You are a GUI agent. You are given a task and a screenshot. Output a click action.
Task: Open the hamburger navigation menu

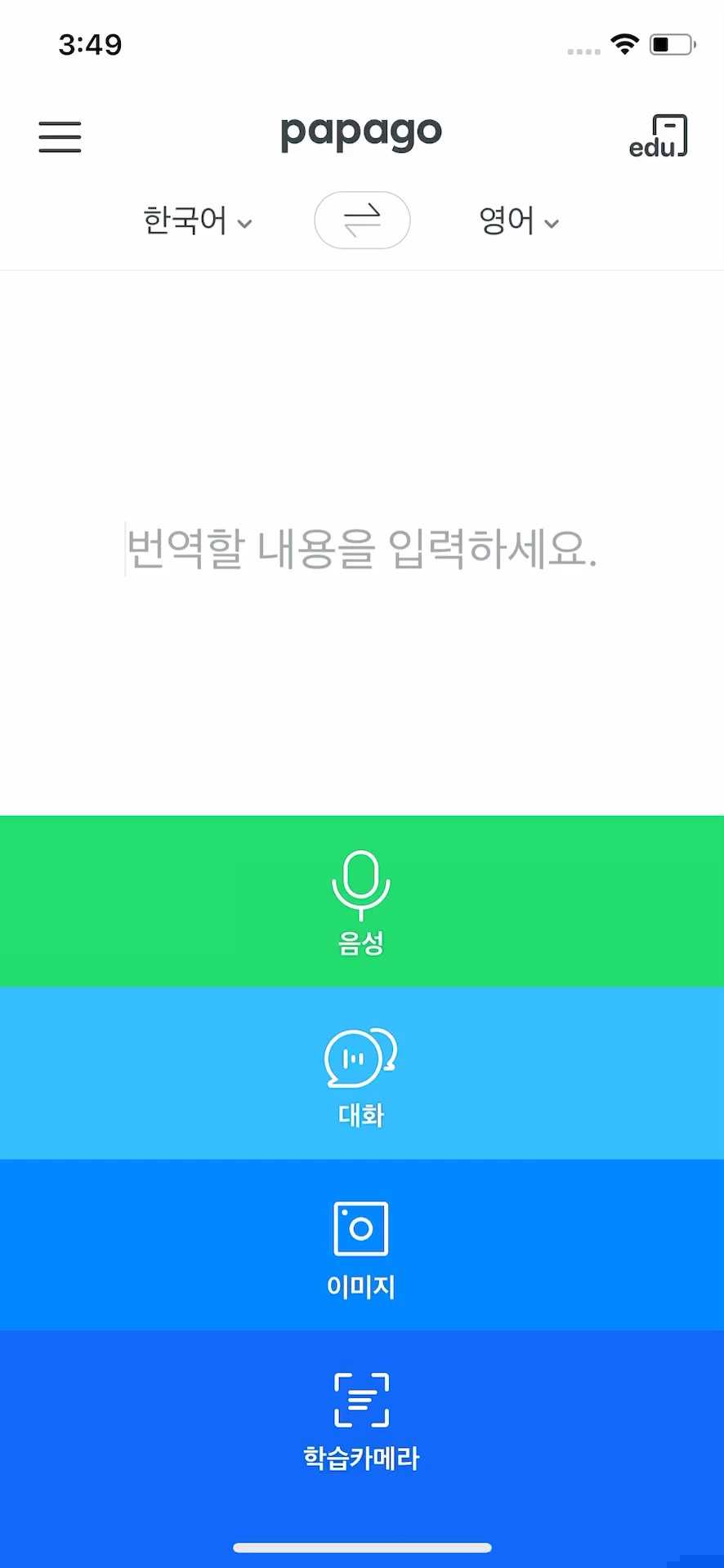tap(59, 137)
